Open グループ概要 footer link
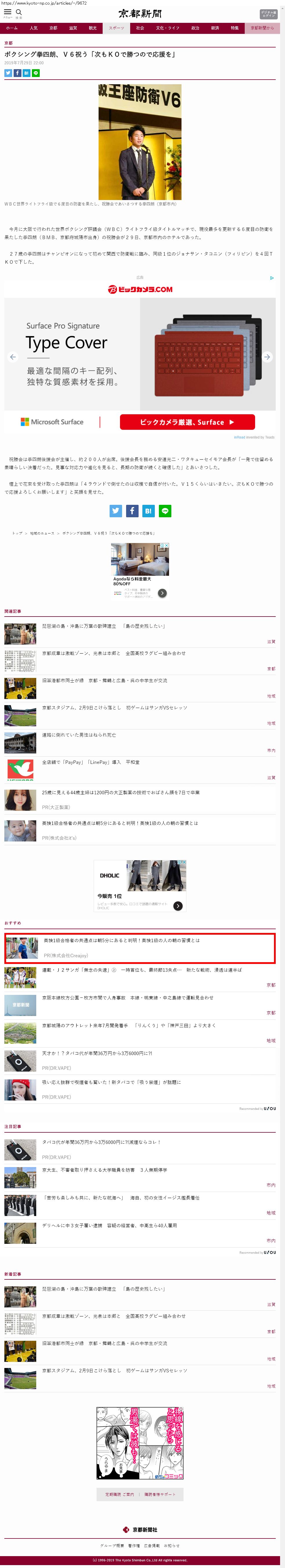Image resolution: width=285 pixels, height=1568 pixels. (x=112, y=1545)
